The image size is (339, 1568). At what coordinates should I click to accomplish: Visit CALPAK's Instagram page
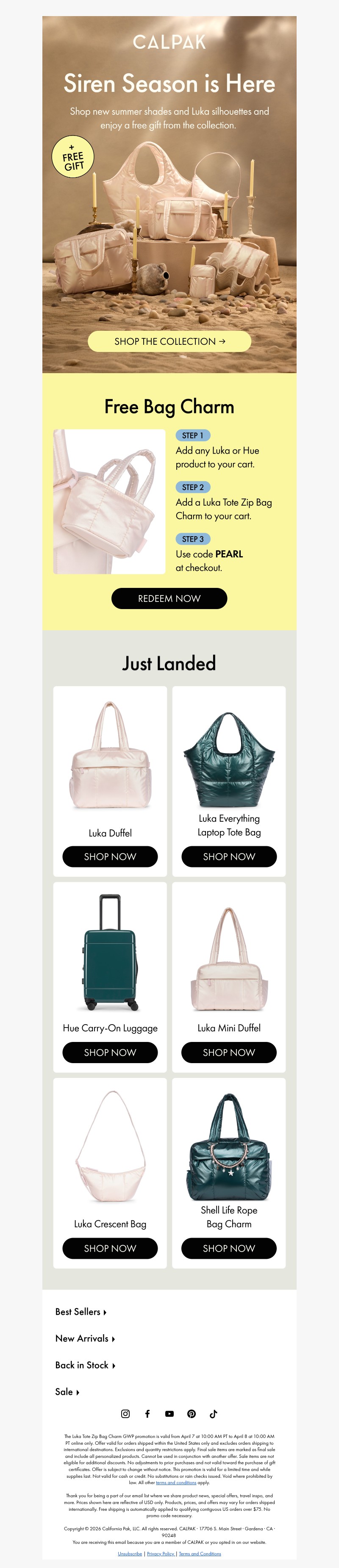(125, 1414)
